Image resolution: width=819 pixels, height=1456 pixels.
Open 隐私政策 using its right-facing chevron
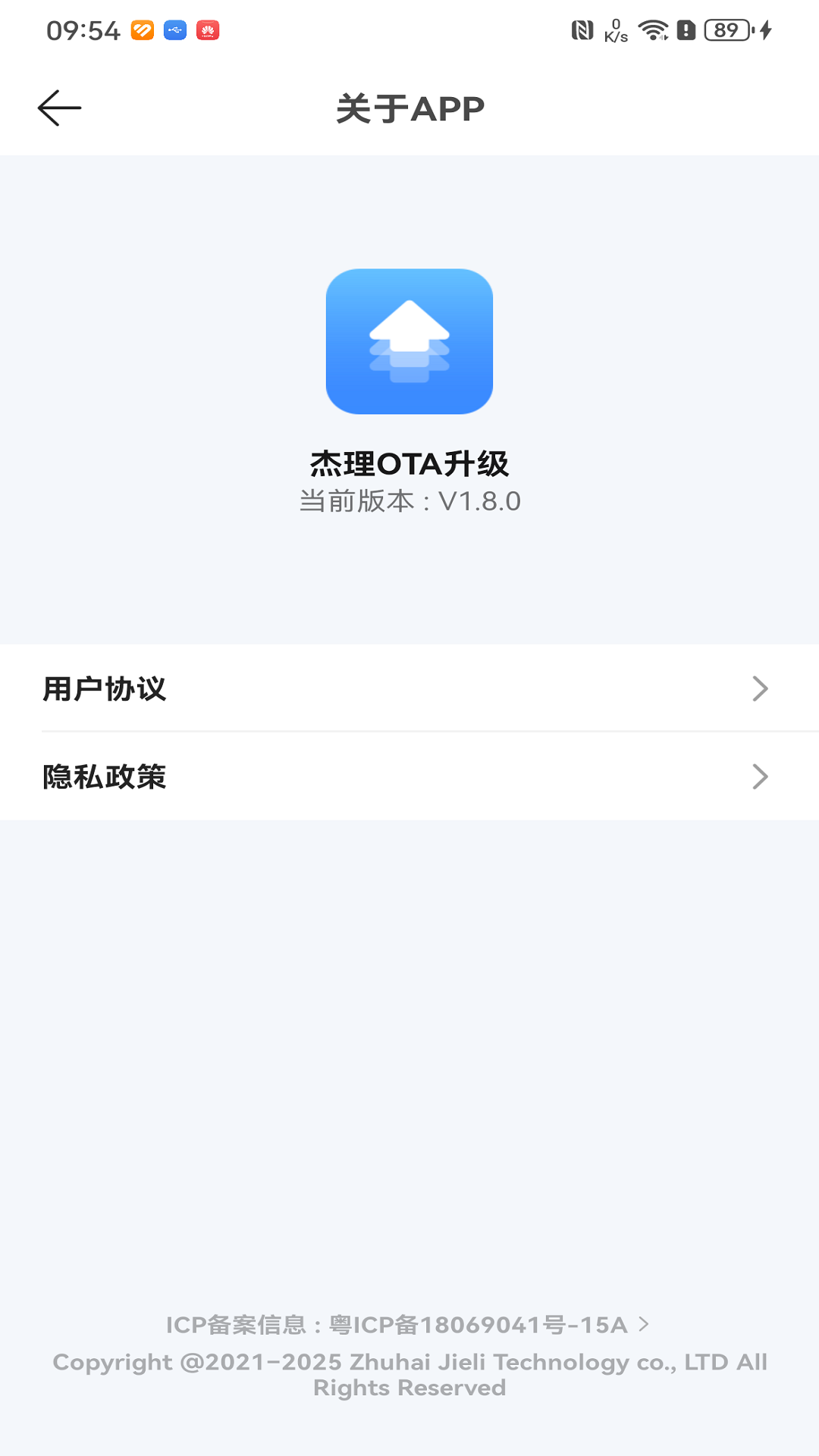[x=761, y=777]
